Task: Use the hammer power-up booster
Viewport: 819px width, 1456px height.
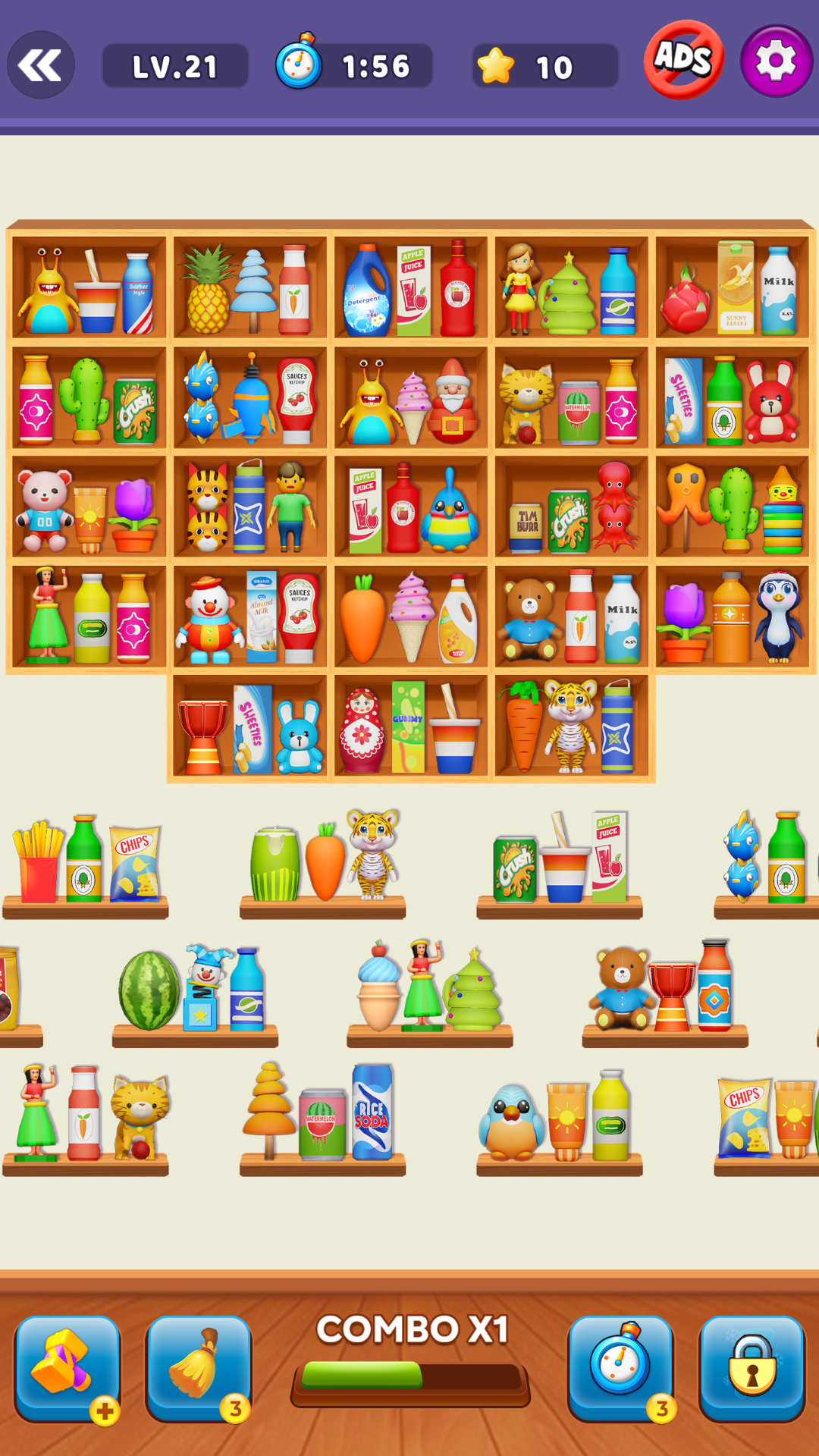Action: point(67,1370)
